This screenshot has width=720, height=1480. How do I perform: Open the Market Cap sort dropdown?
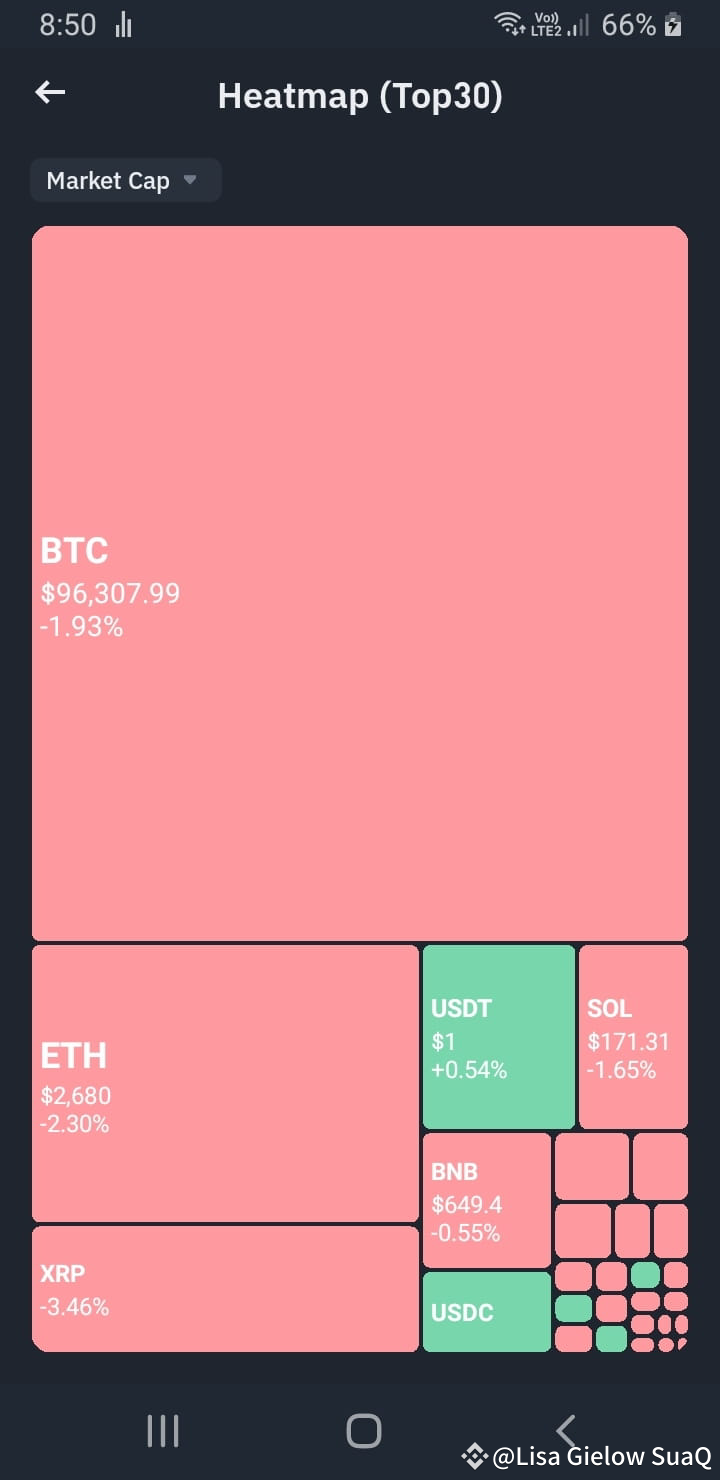point(114,180)
